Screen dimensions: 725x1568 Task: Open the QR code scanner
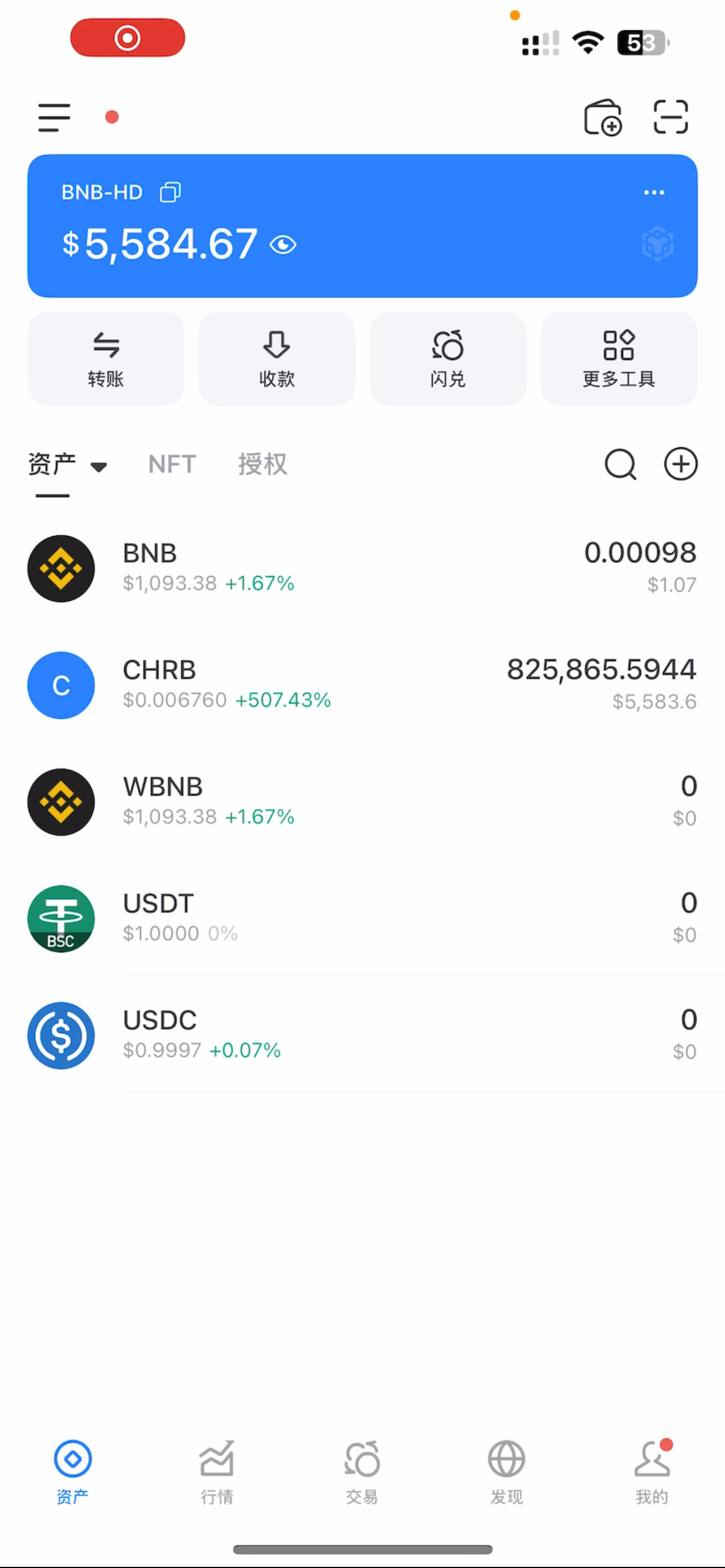click(x=670, y=117)
